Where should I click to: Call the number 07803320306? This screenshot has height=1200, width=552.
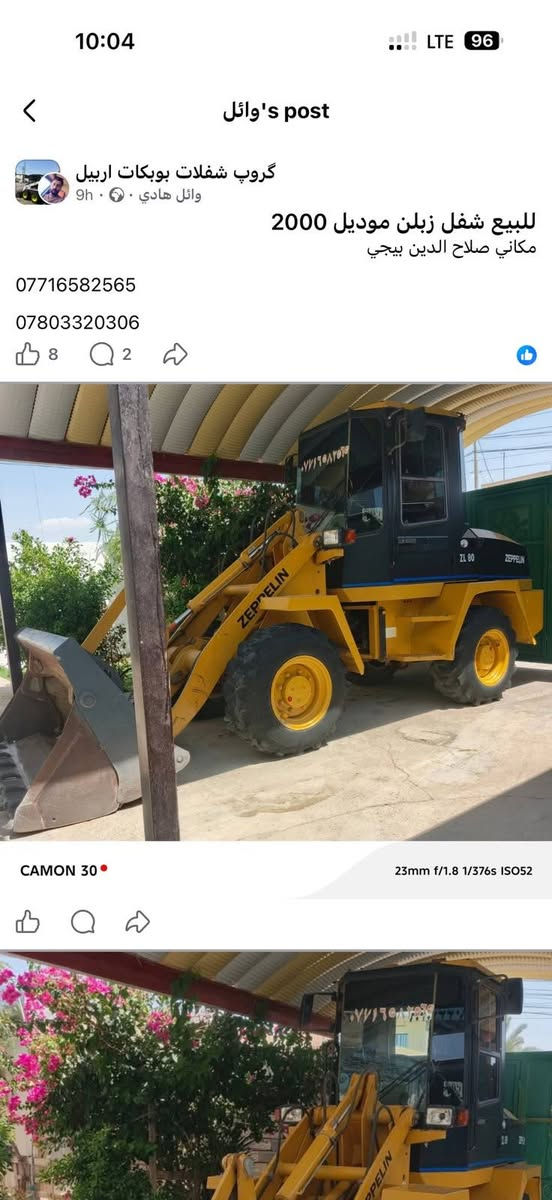click(x=77, y=323)
